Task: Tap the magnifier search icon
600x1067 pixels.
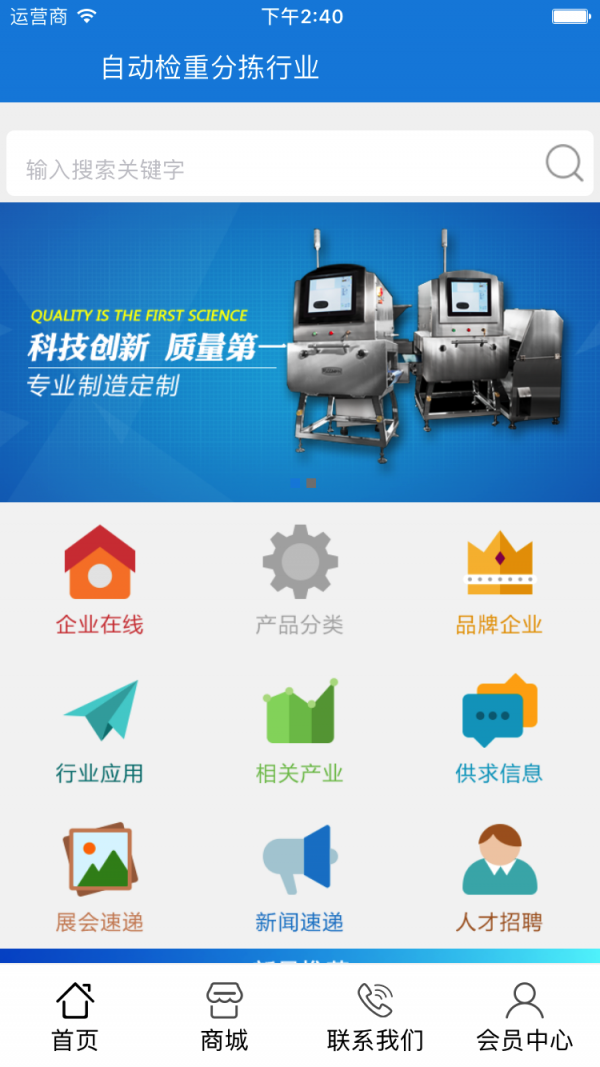Action: coord(564,164)
